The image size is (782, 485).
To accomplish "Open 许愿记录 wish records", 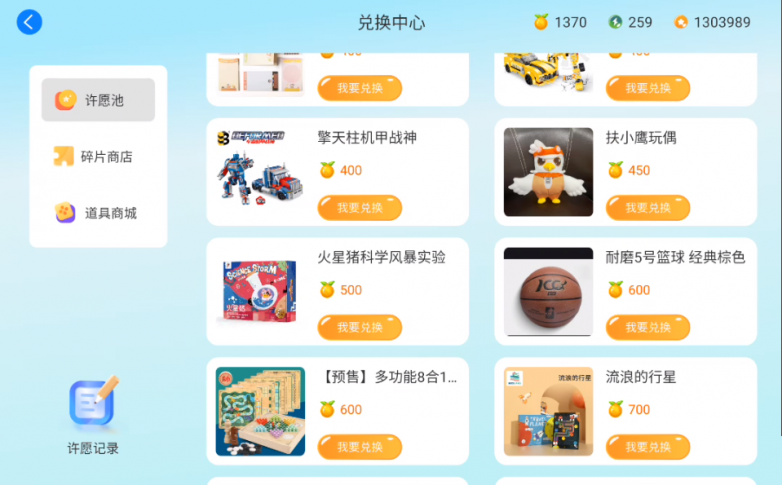I will 93,416.
